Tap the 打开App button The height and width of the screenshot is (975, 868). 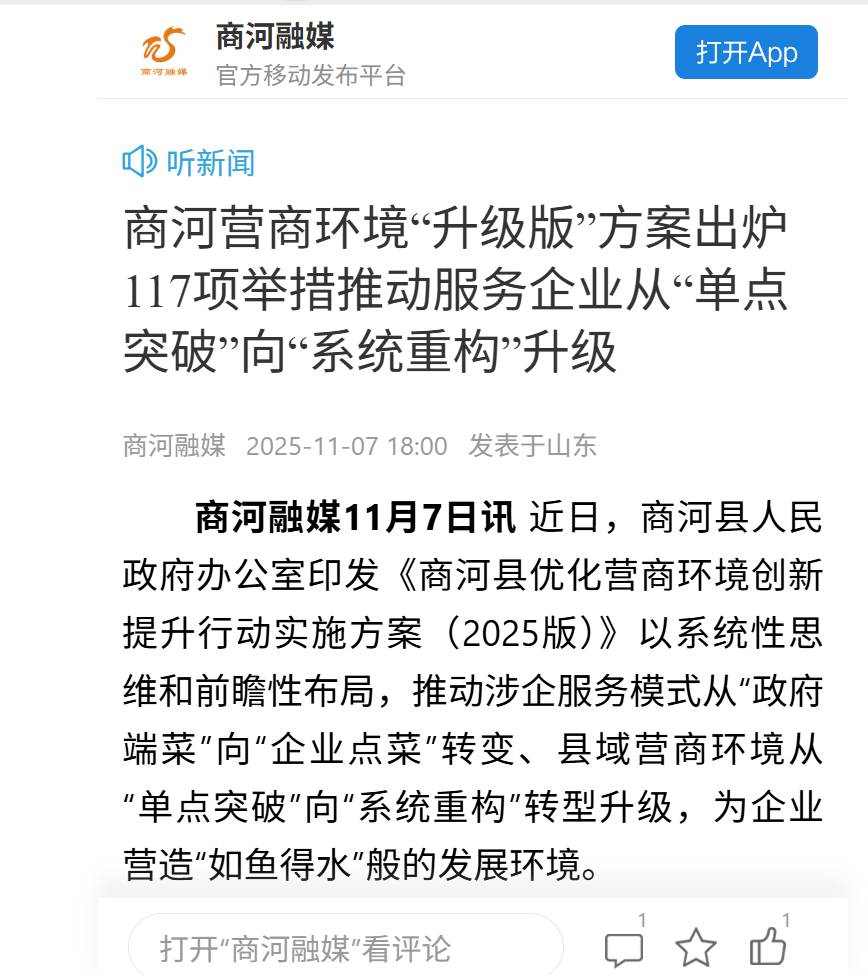[746, 52]
